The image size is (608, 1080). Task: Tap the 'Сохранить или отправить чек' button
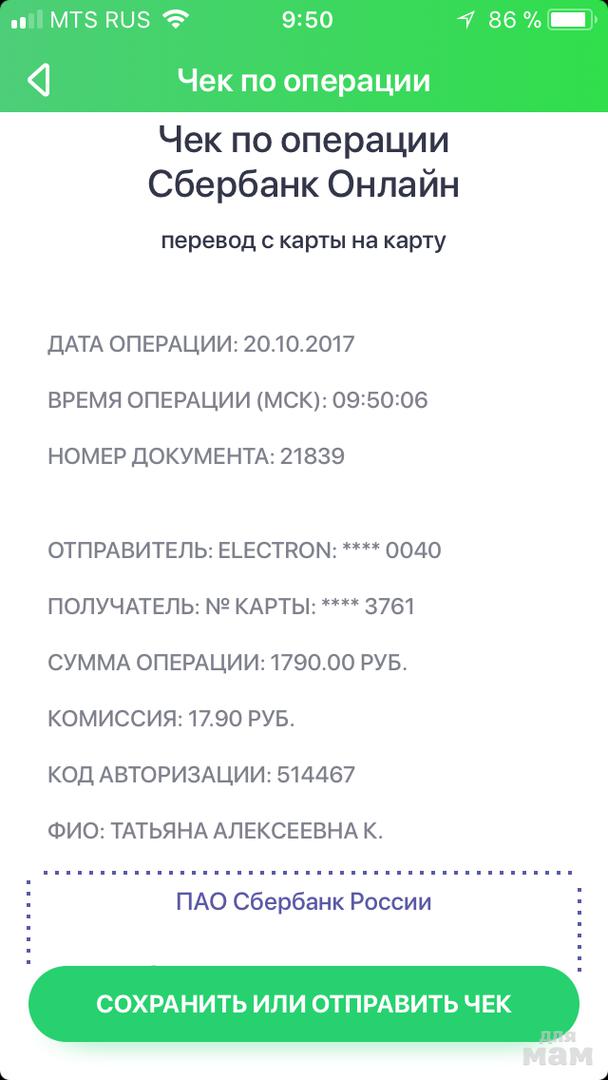pos(303,1004)
